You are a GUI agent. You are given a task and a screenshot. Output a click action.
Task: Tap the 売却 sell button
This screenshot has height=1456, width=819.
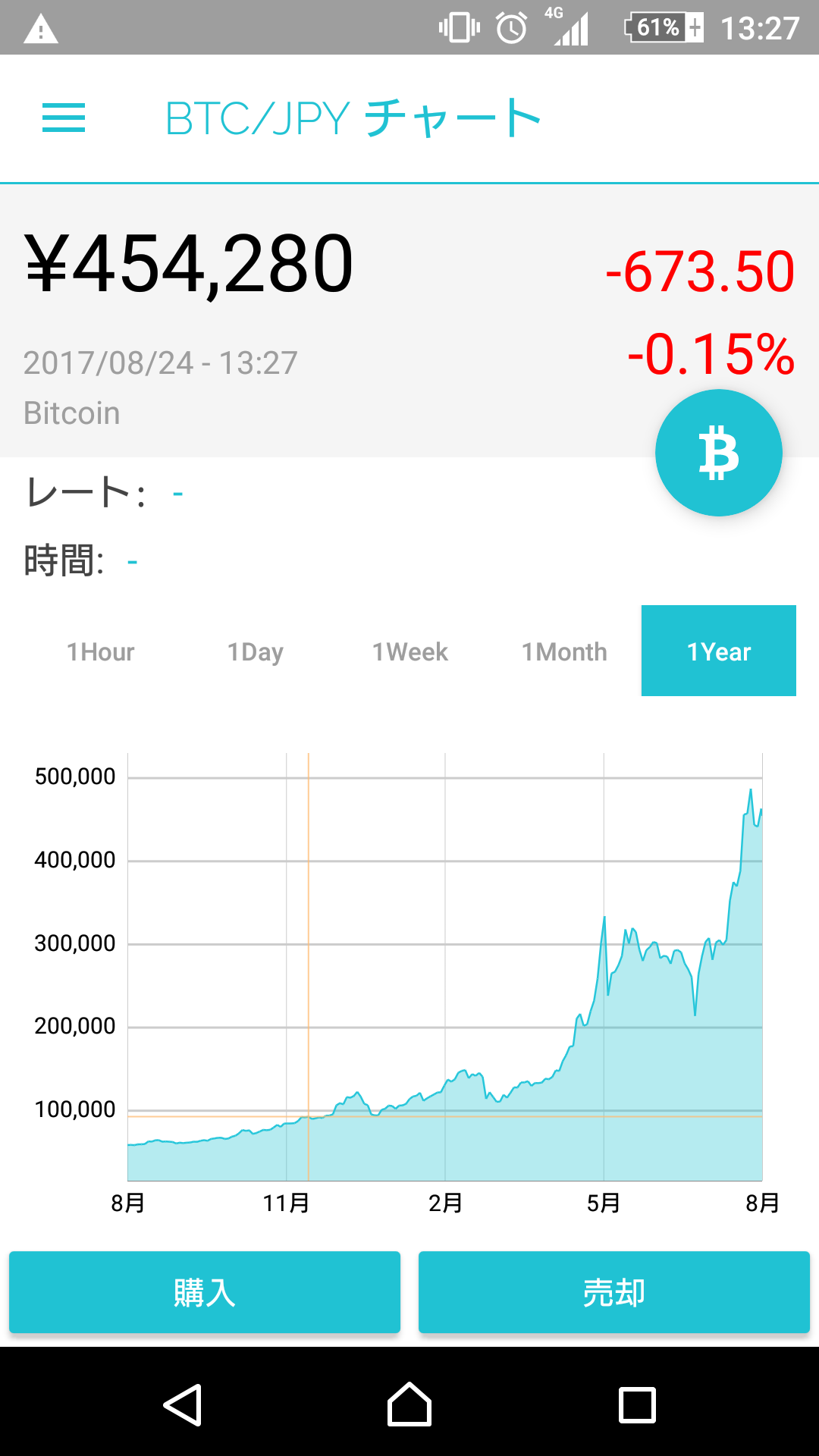click(x=614, y=1292)
